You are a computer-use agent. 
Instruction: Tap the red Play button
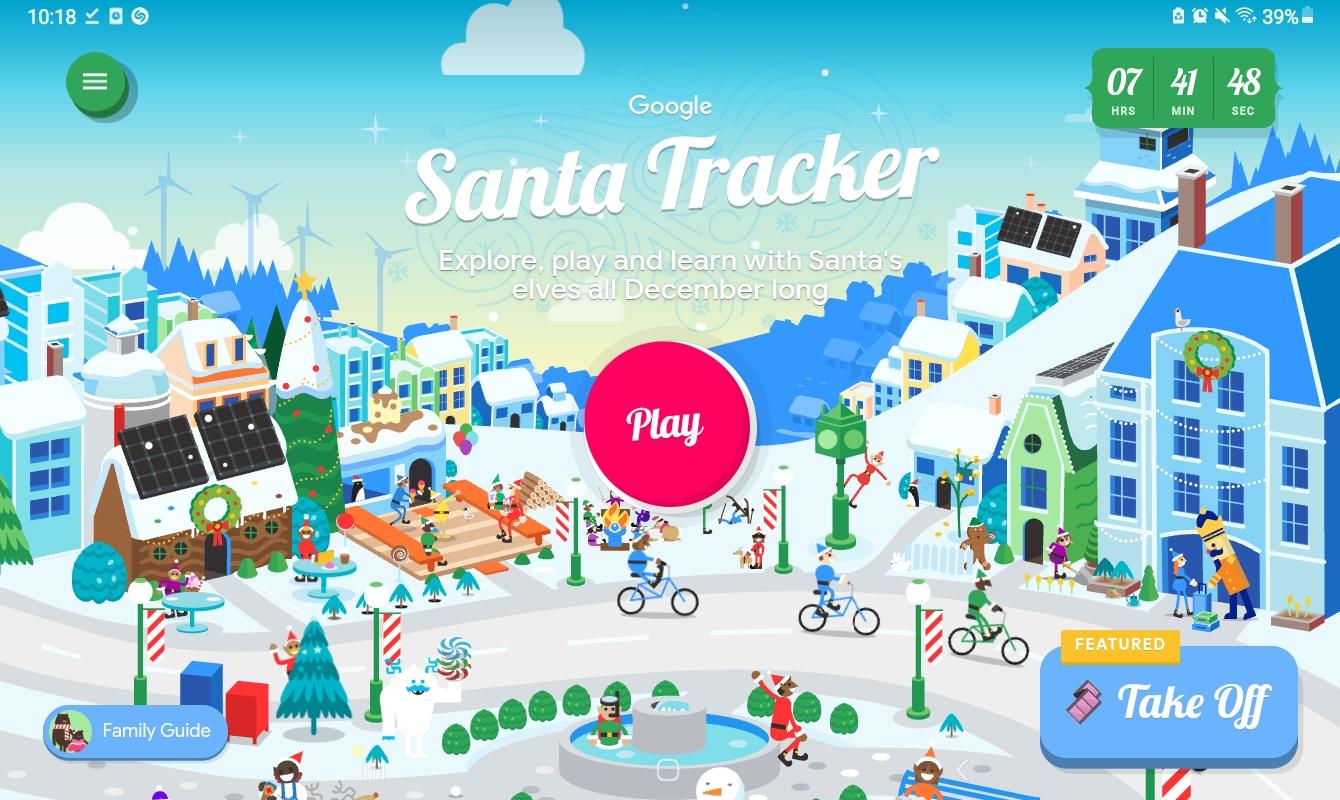[x=667, y=424]
